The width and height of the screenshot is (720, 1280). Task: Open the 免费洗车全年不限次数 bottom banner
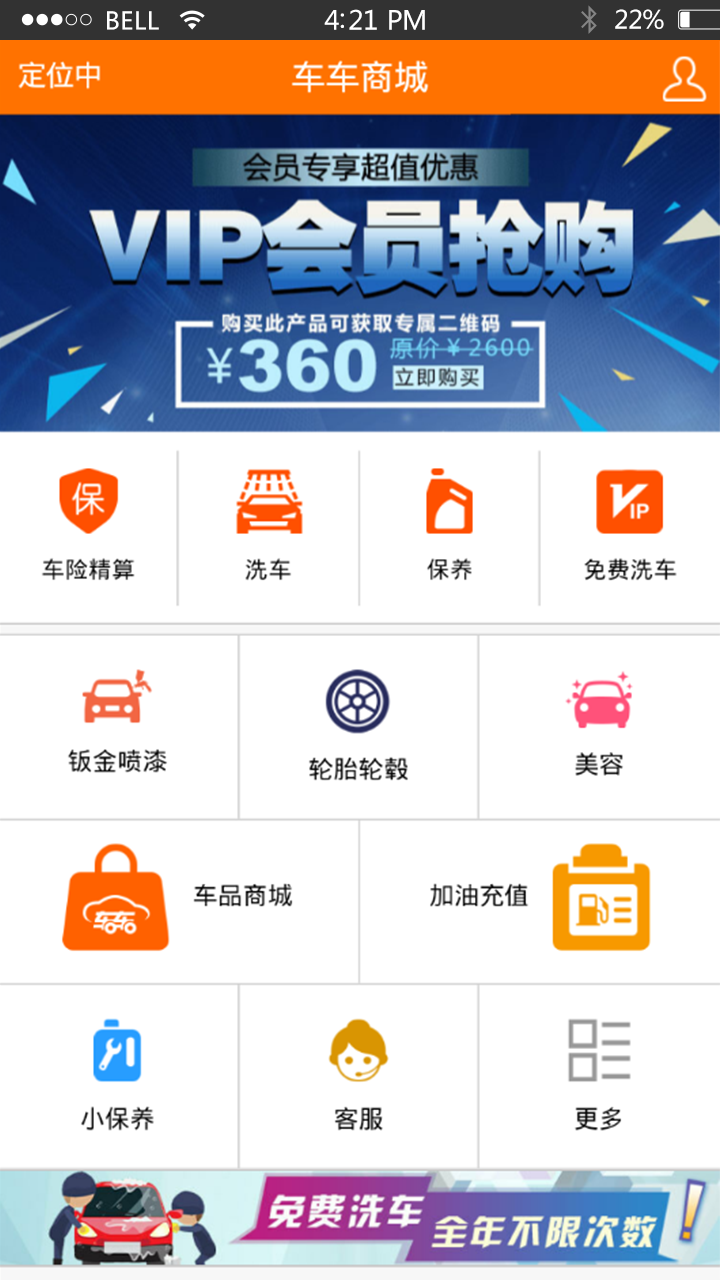coord(360,1220)
